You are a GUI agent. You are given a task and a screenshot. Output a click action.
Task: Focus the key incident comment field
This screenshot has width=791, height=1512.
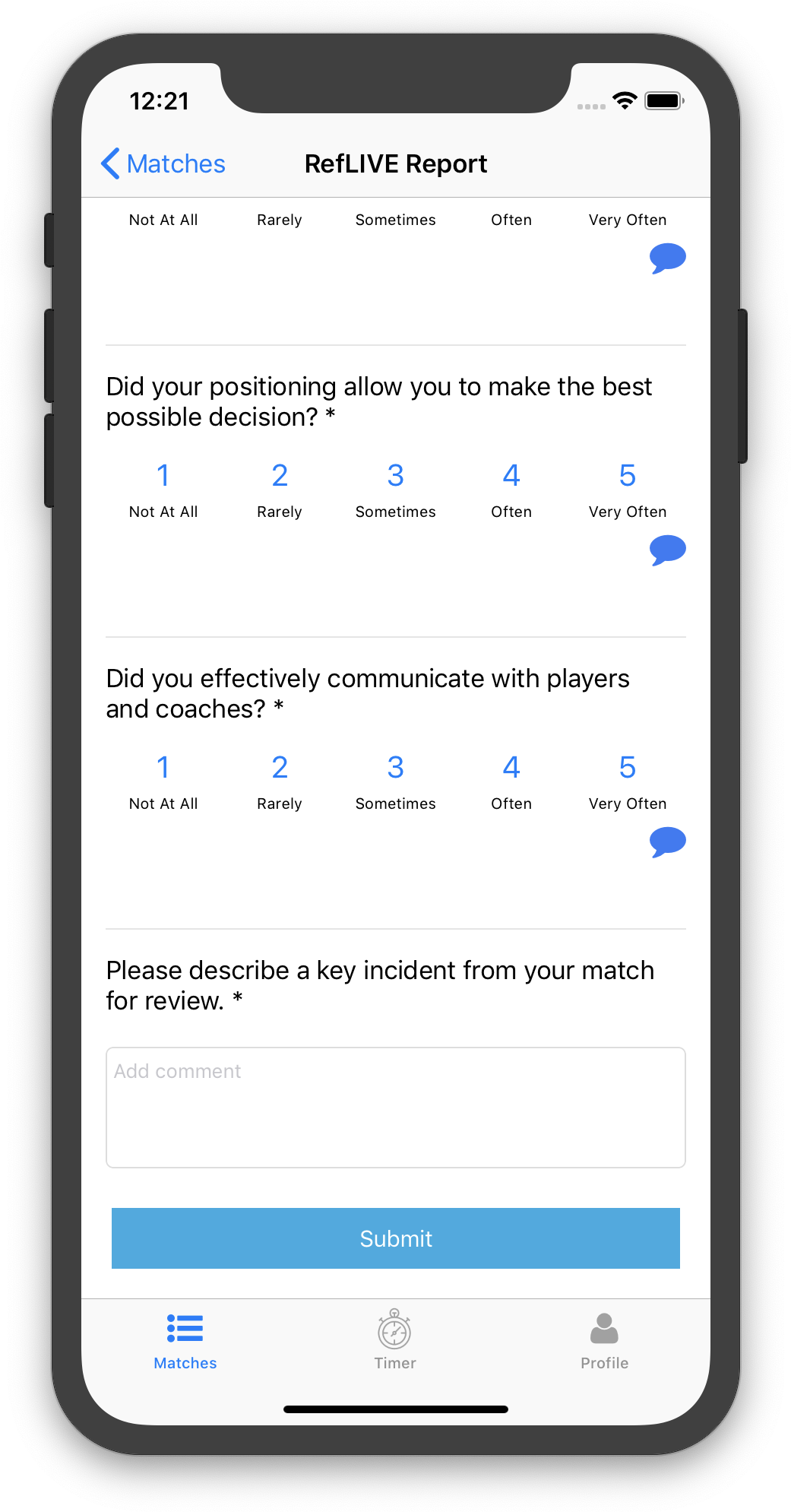pos(396,1108)
